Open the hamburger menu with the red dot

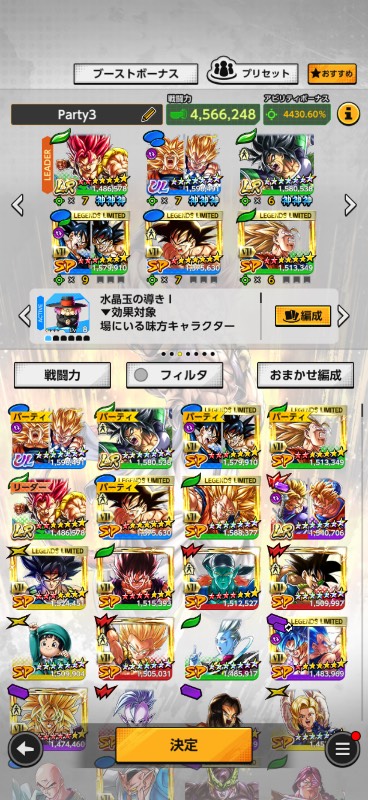(x=342, y=748)
